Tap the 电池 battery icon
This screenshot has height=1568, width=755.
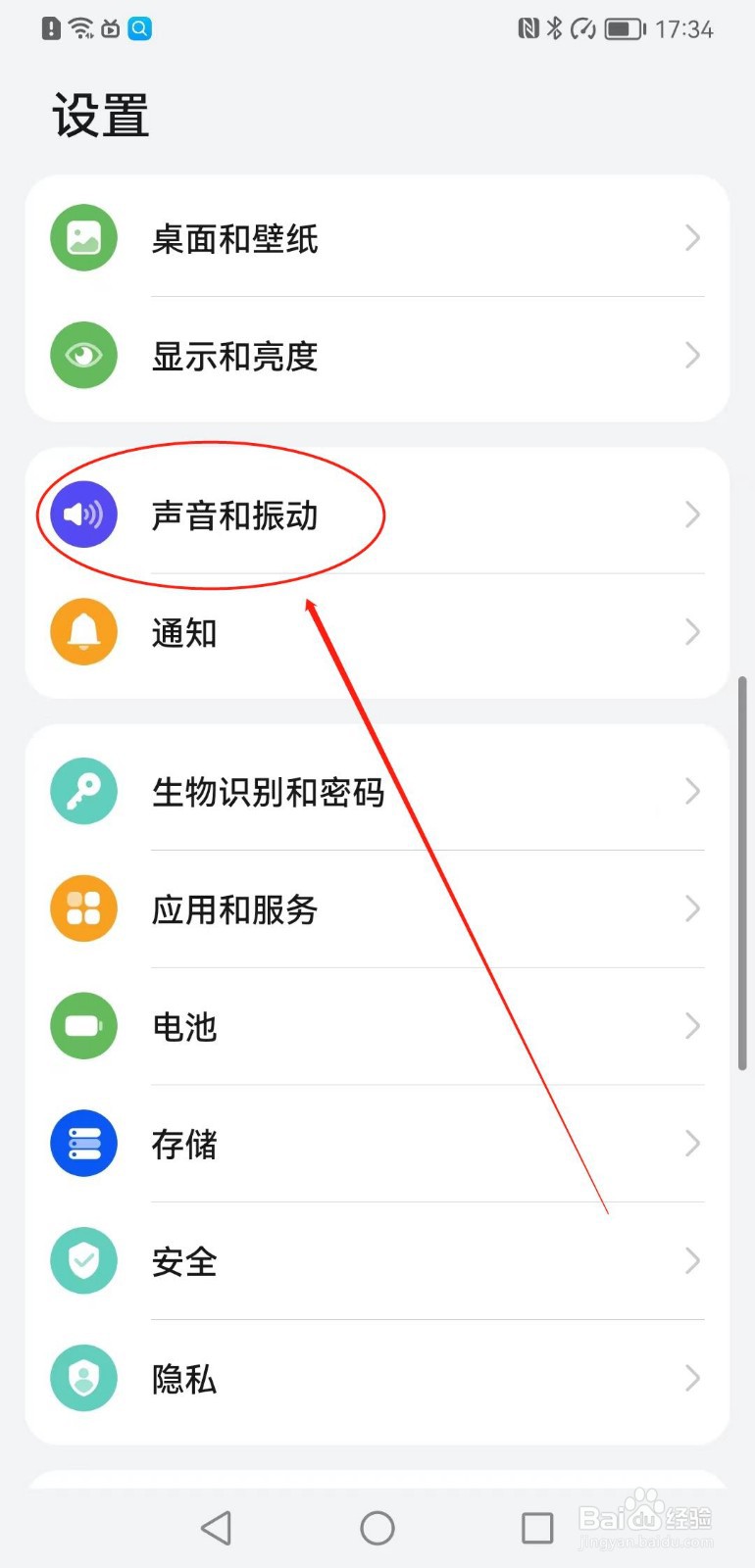(x=83, y=1026)
